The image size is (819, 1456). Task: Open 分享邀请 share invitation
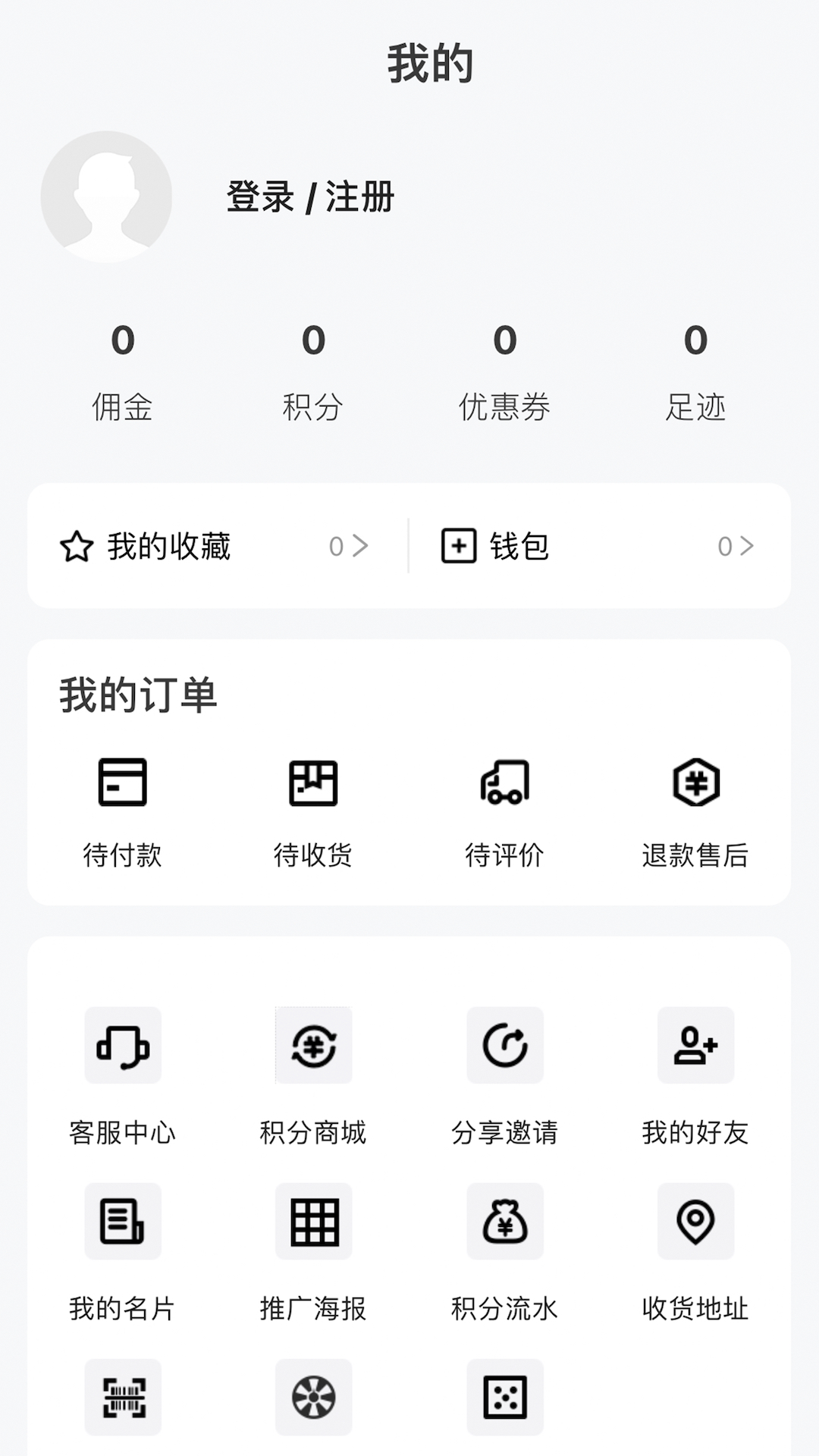[x=504, y=1077]
